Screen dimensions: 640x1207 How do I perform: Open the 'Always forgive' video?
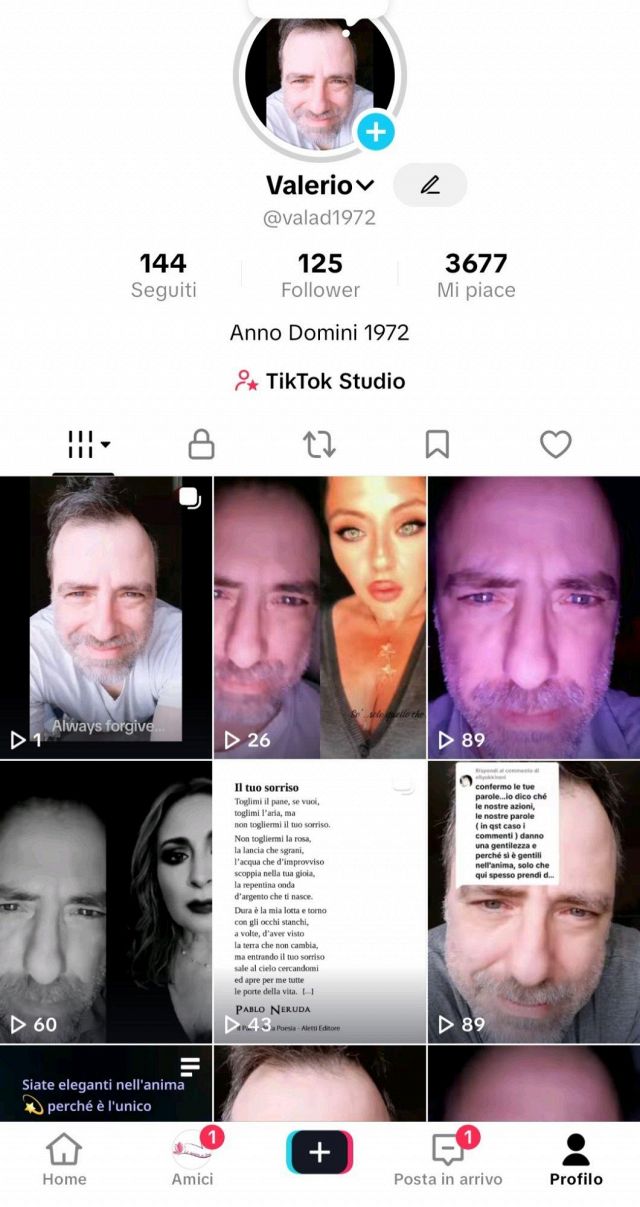[106, 615]
